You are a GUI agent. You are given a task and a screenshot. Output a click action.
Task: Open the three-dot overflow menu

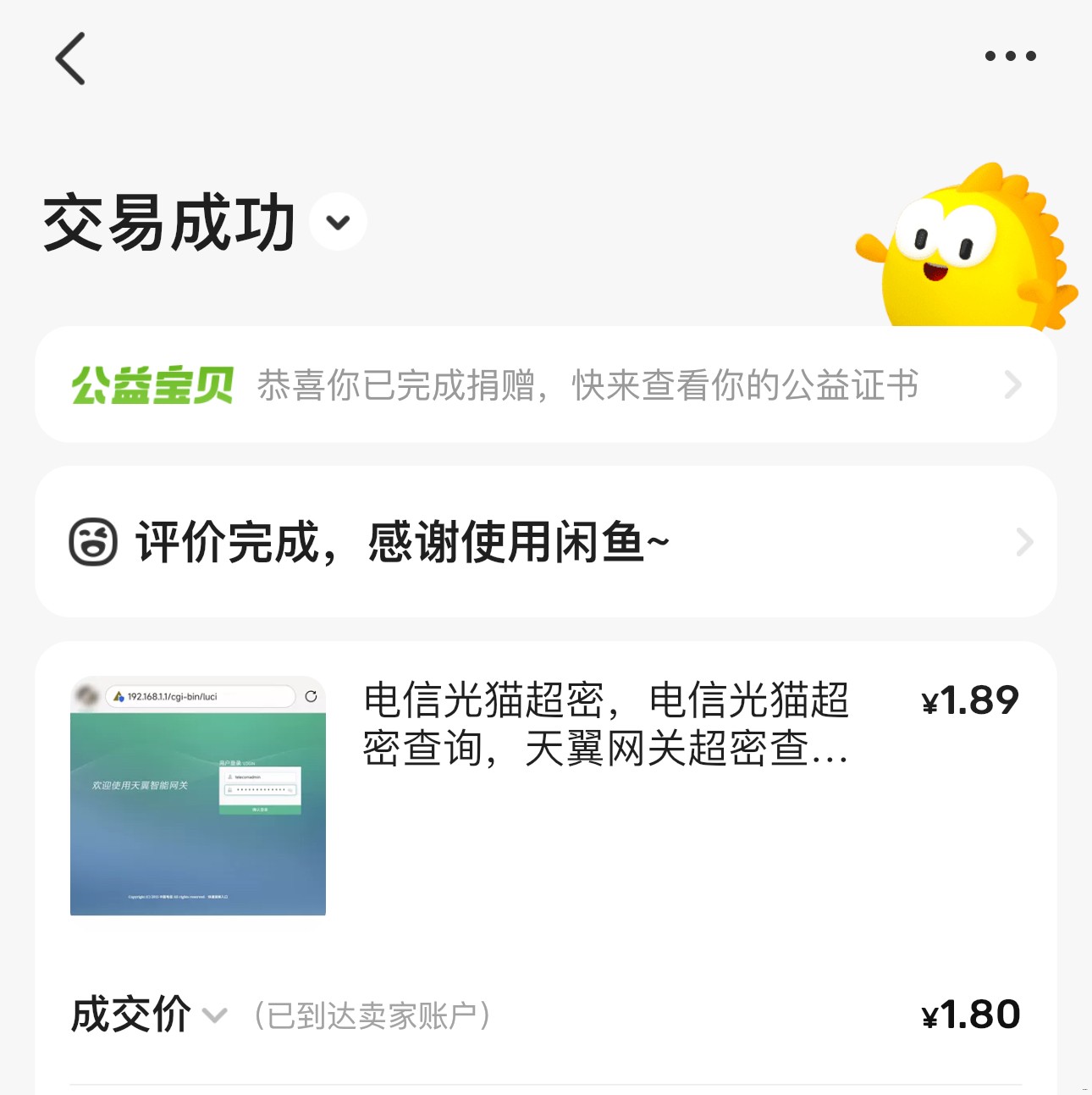[1010, 57]
